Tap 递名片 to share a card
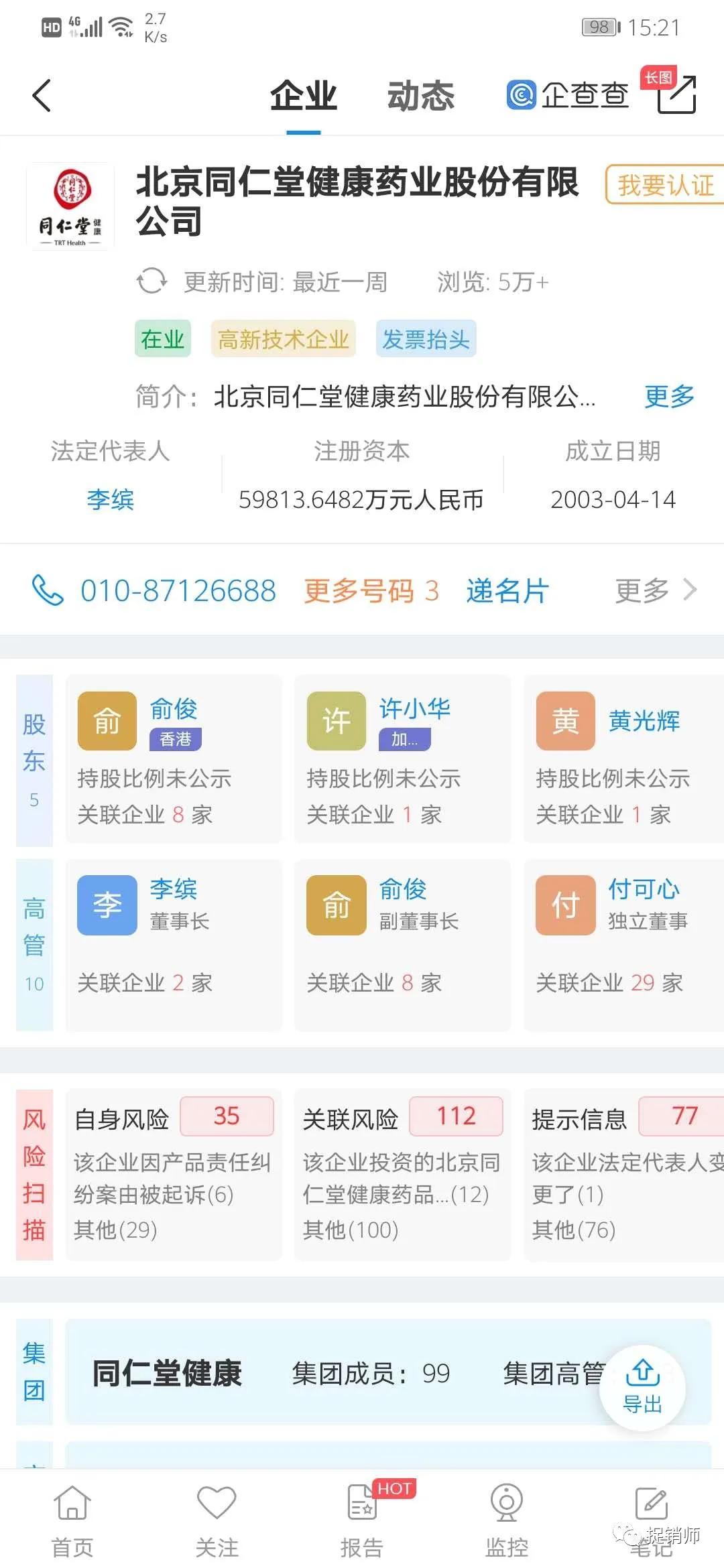The image size is (724, 1568). click(x=507, y=590)
